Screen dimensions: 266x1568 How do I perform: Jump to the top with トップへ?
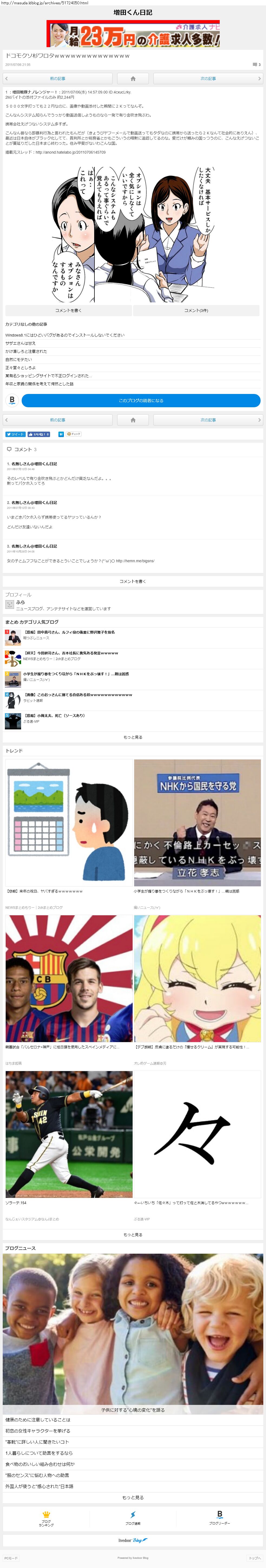[x=254, y=1558]
